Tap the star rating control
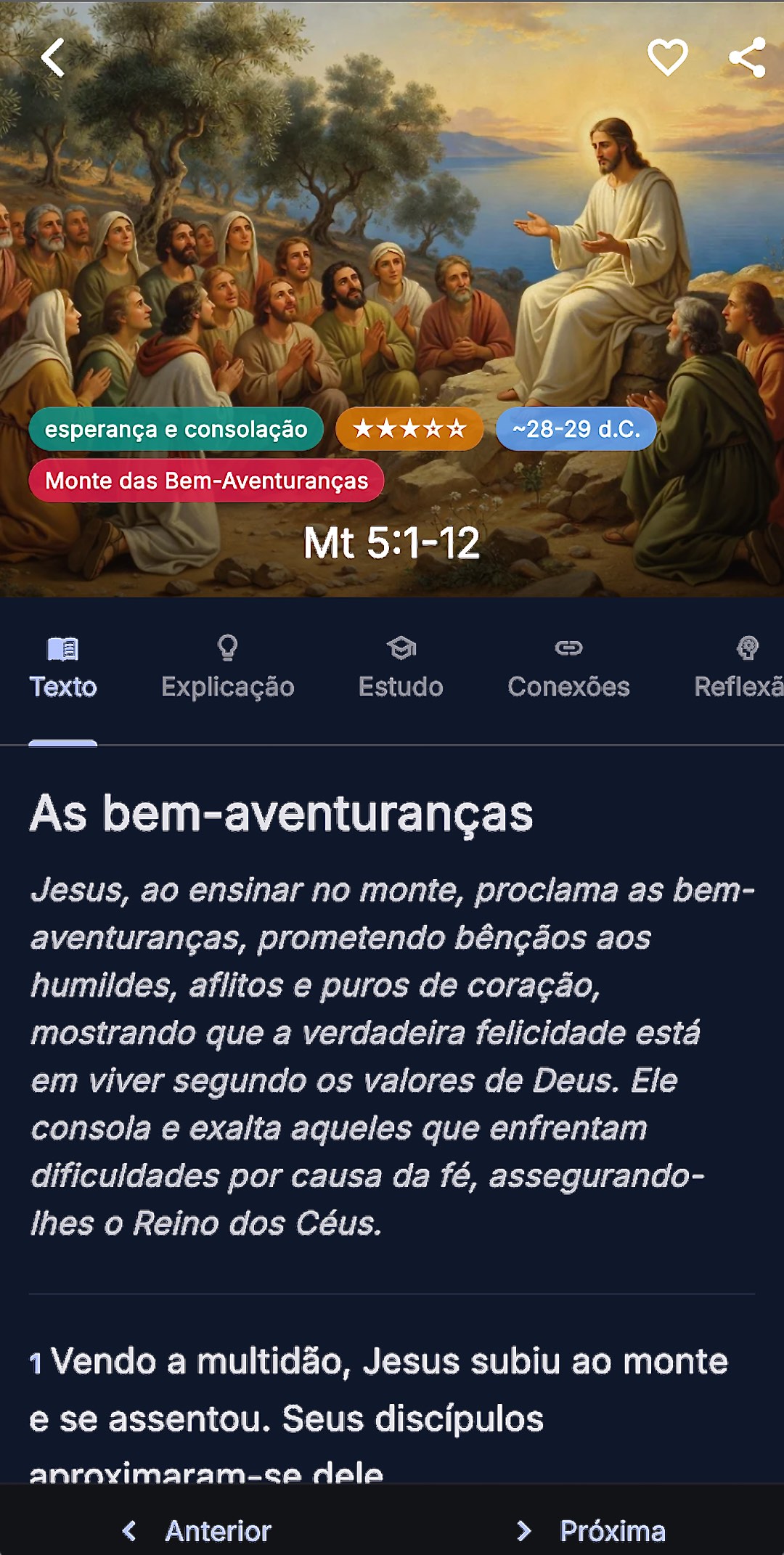 (409, 428)
